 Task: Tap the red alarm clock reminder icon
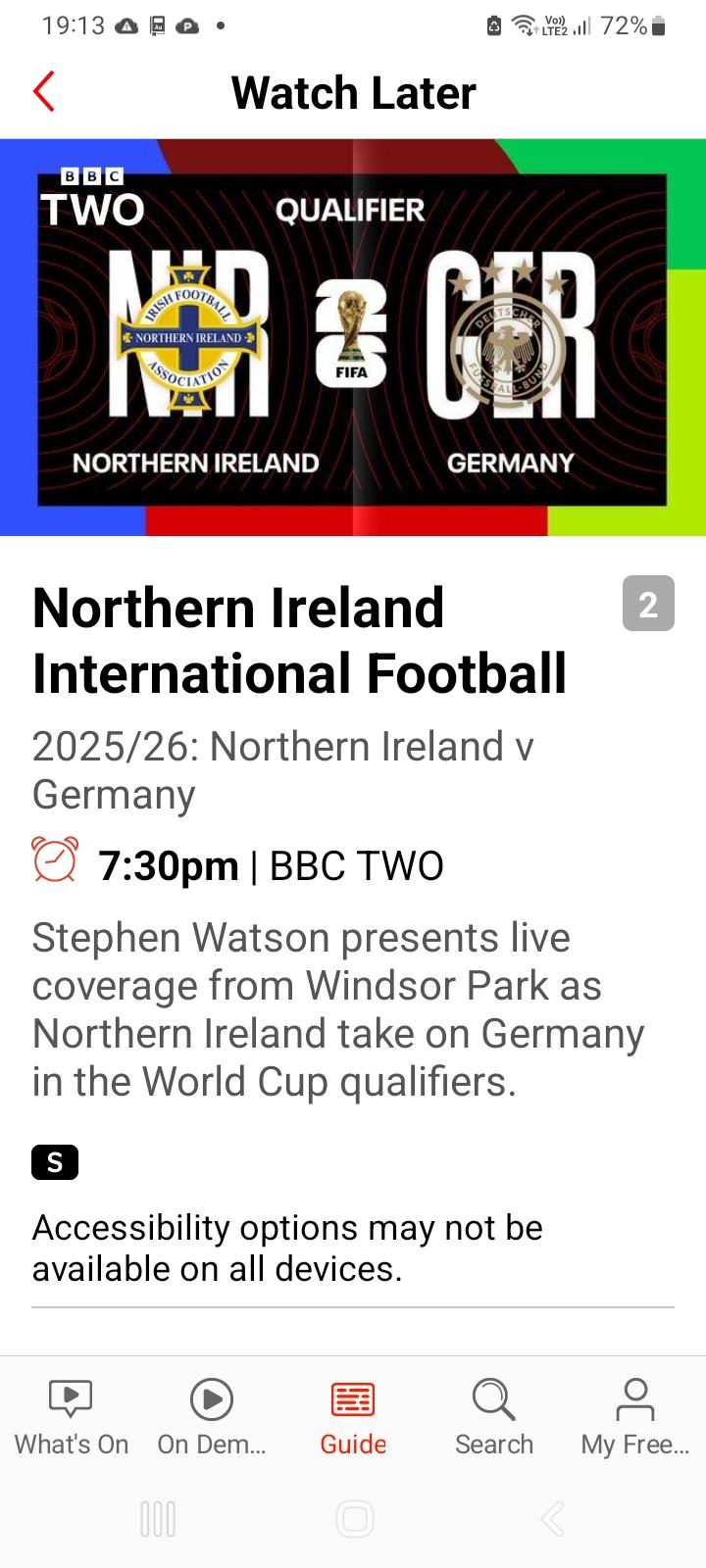click(x=55, y=860)
